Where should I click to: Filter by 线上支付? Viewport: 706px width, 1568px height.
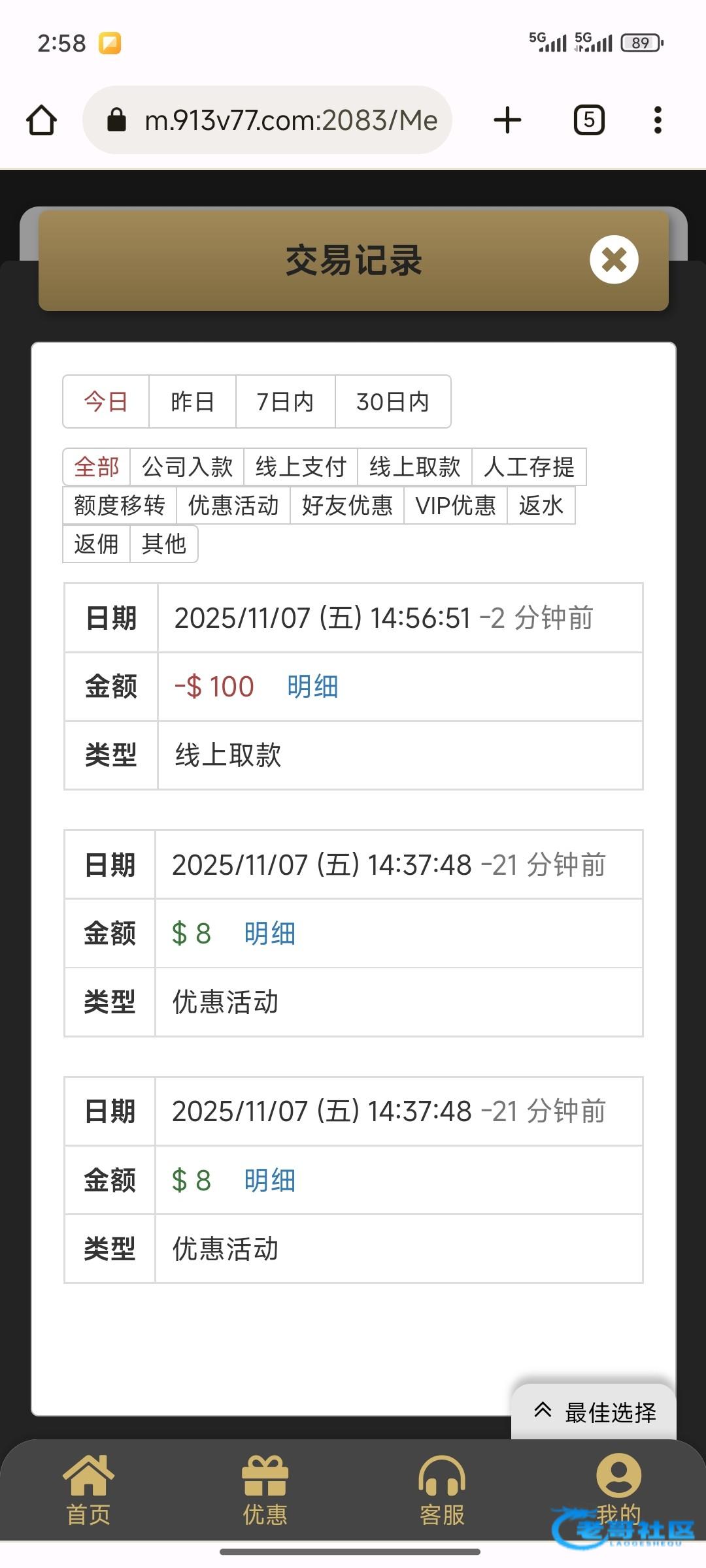click(x=301, y=467)
